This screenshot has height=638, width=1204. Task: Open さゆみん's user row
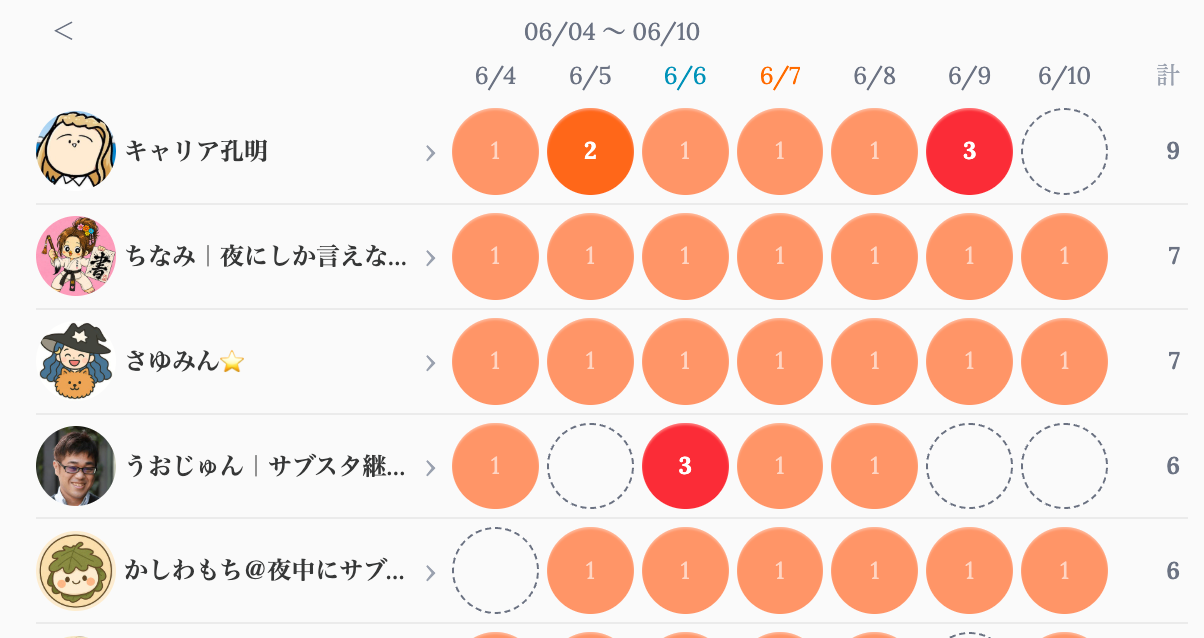click(x=237, y=362)
